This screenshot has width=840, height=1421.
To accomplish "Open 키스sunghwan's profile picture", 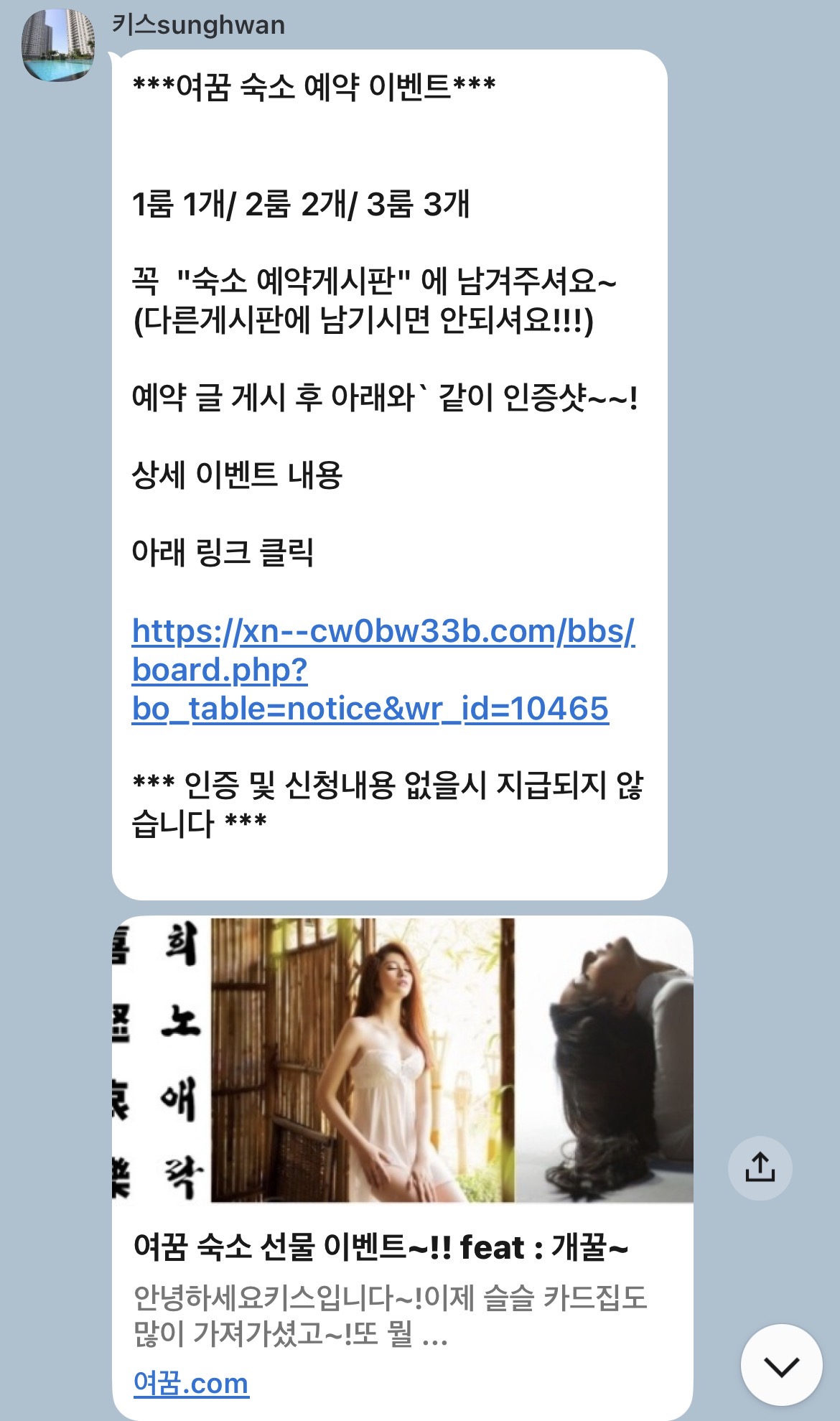I will [x=58, y=45].
